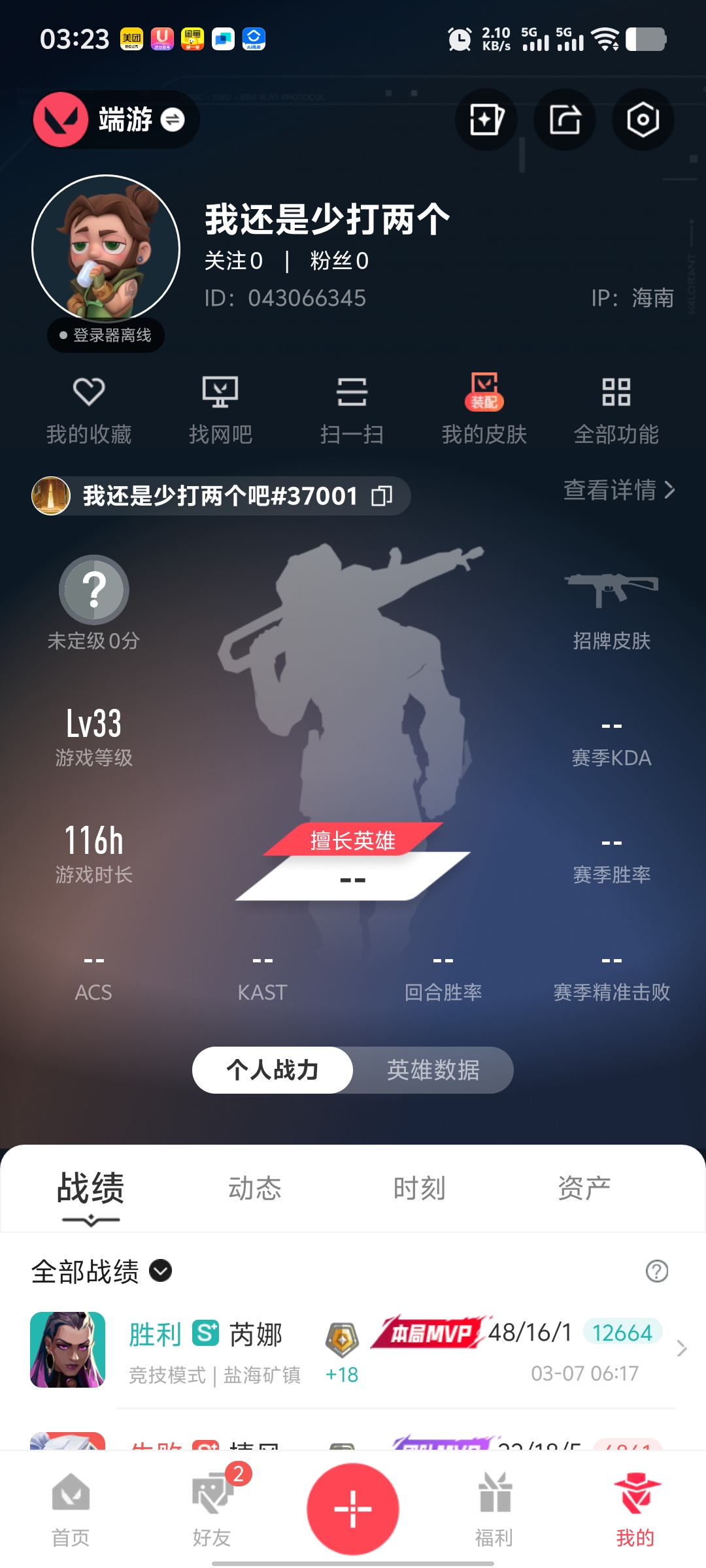Switch to the 动态 tab

coord(255,1188)
